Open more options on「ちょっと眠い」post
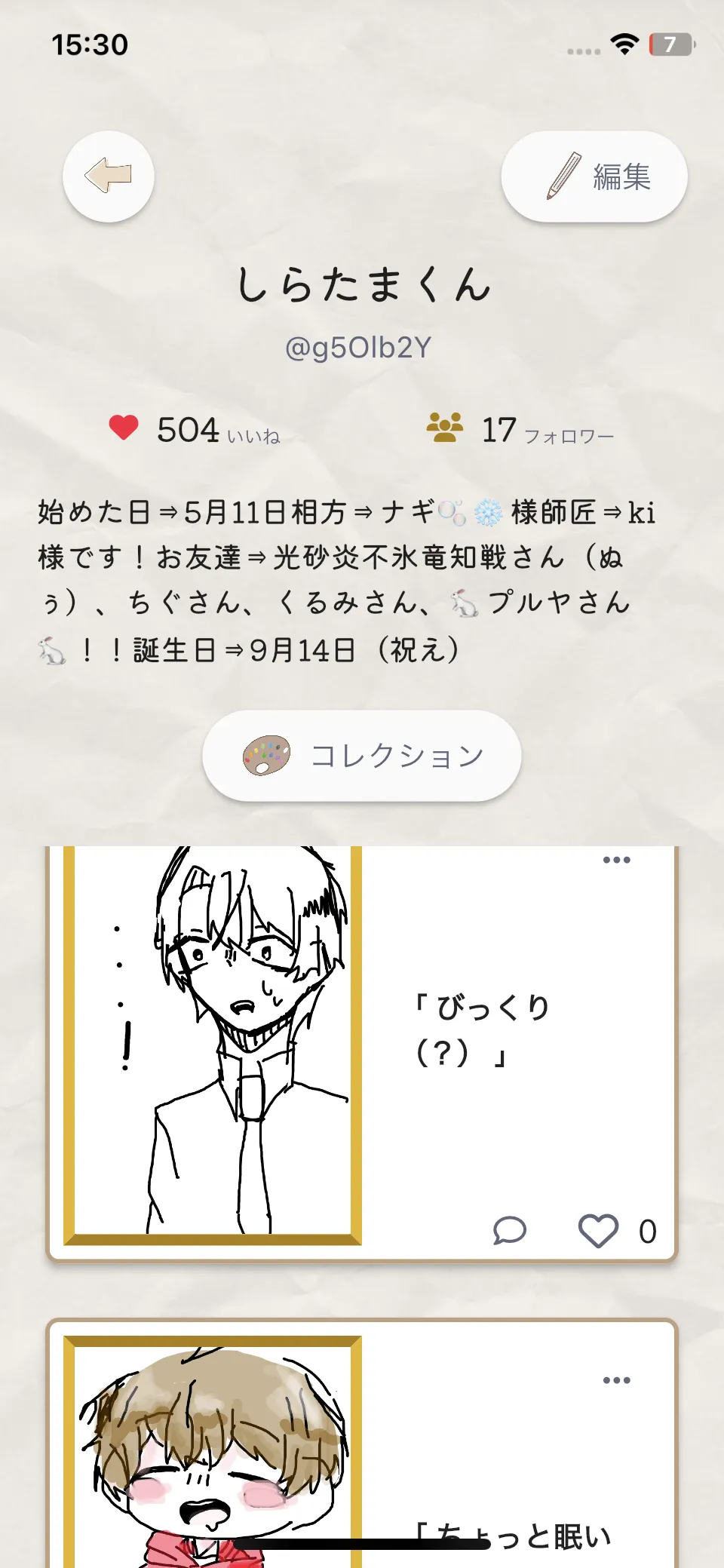Viewport: 724px width, 1568px height. (616, 1380)
